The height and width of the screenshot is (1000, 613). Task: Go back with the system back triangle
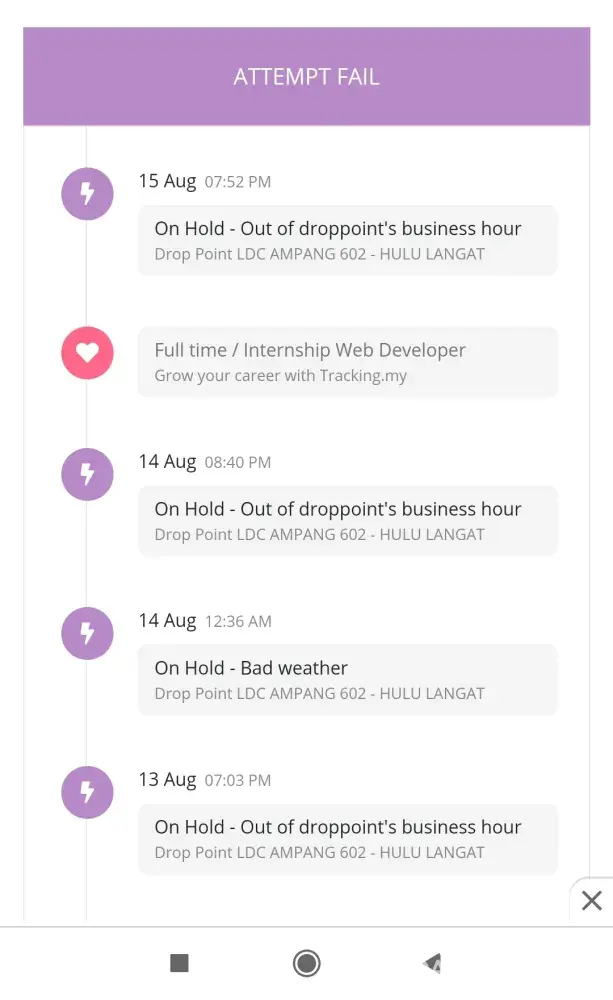(432, 963)
